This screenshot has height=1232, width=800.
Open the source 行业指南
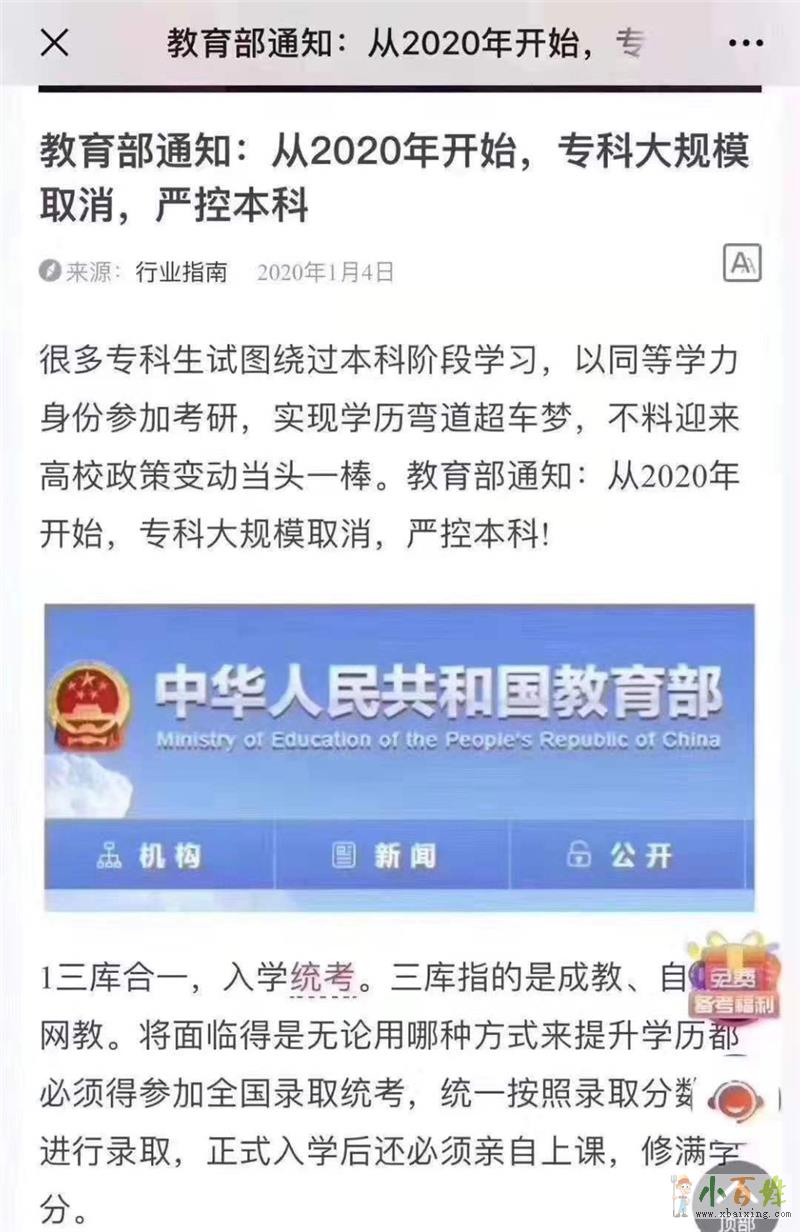tap(182, 272)
